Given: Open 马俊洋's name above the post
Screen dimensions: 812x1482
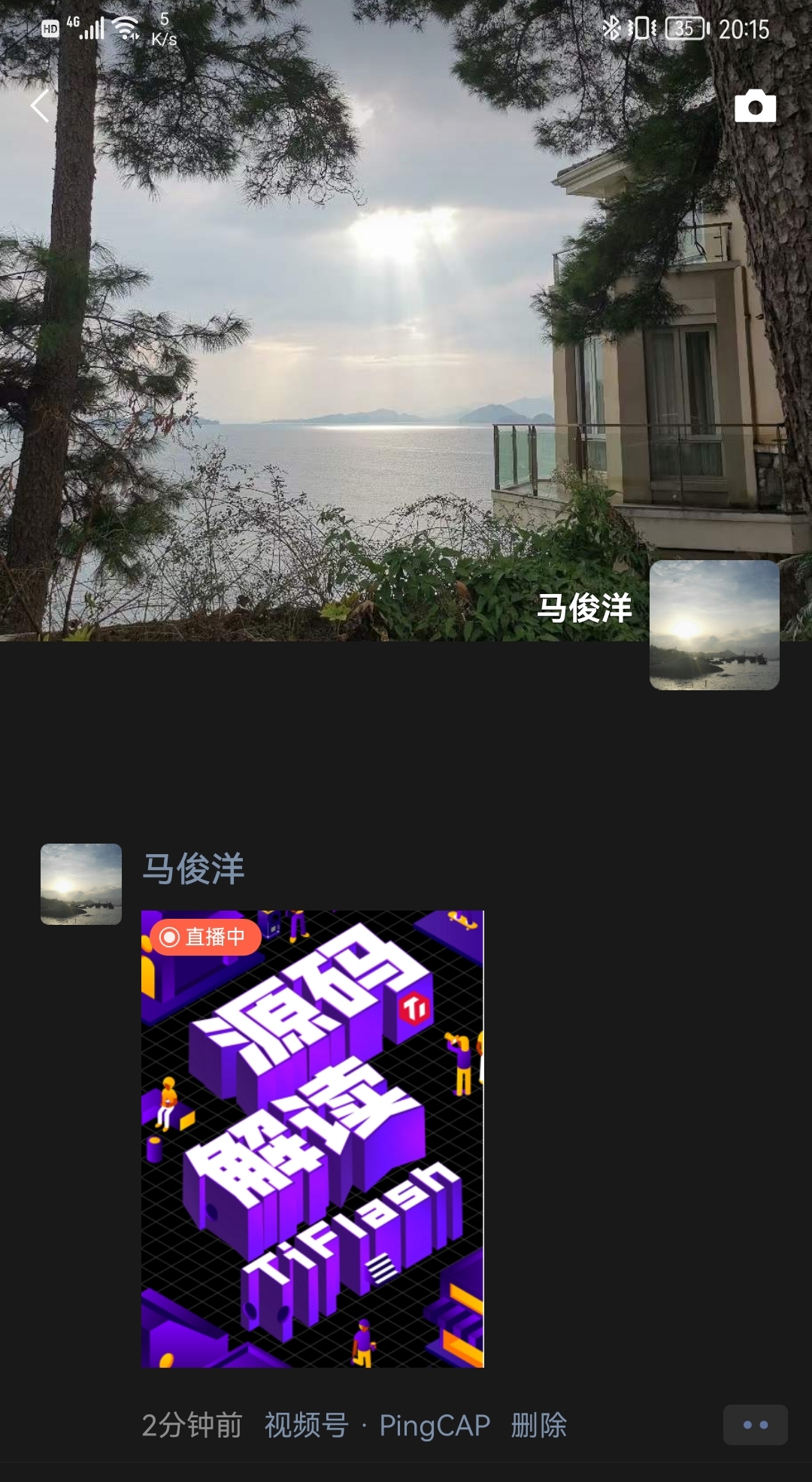Looking at the screenshot, I should pos(194,868).
